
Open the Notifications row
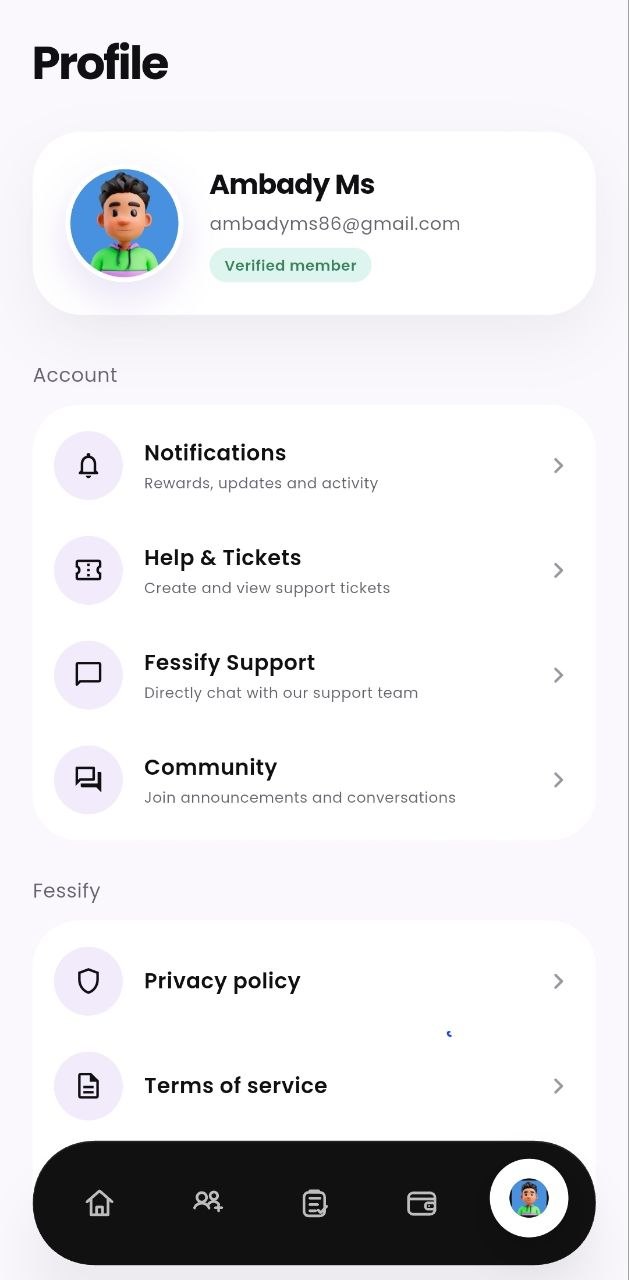pos(314,466)
